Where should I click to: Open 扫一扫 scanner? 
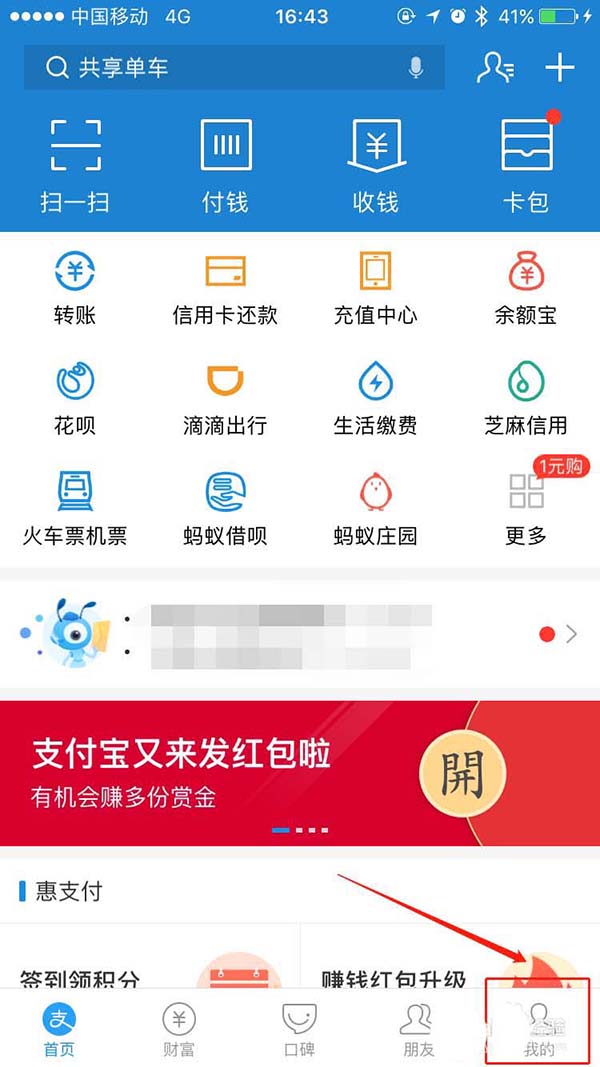tap(75, 163)
